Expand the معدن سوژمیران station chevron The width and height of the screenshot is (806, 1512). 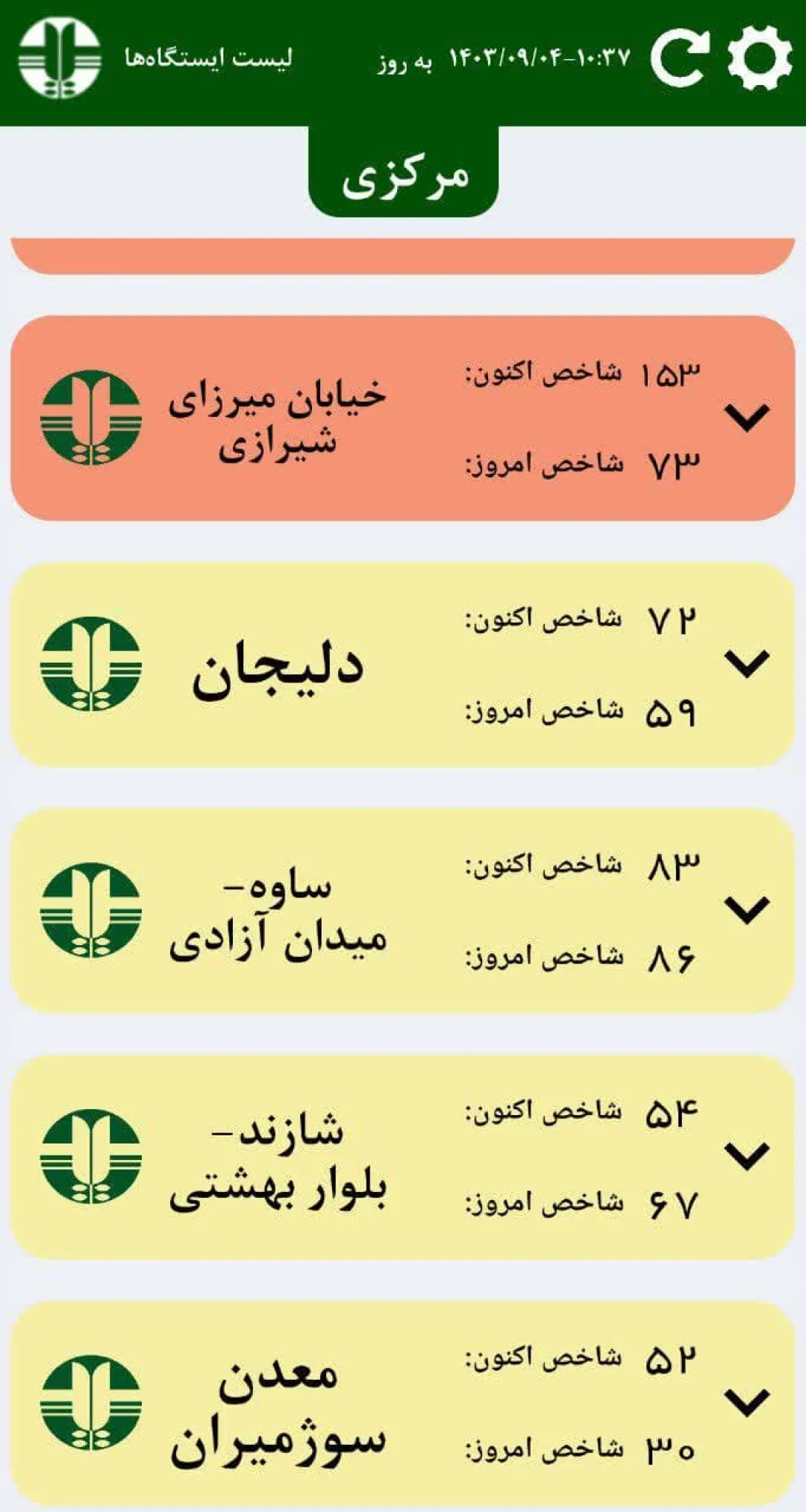tap(747, 1402)
